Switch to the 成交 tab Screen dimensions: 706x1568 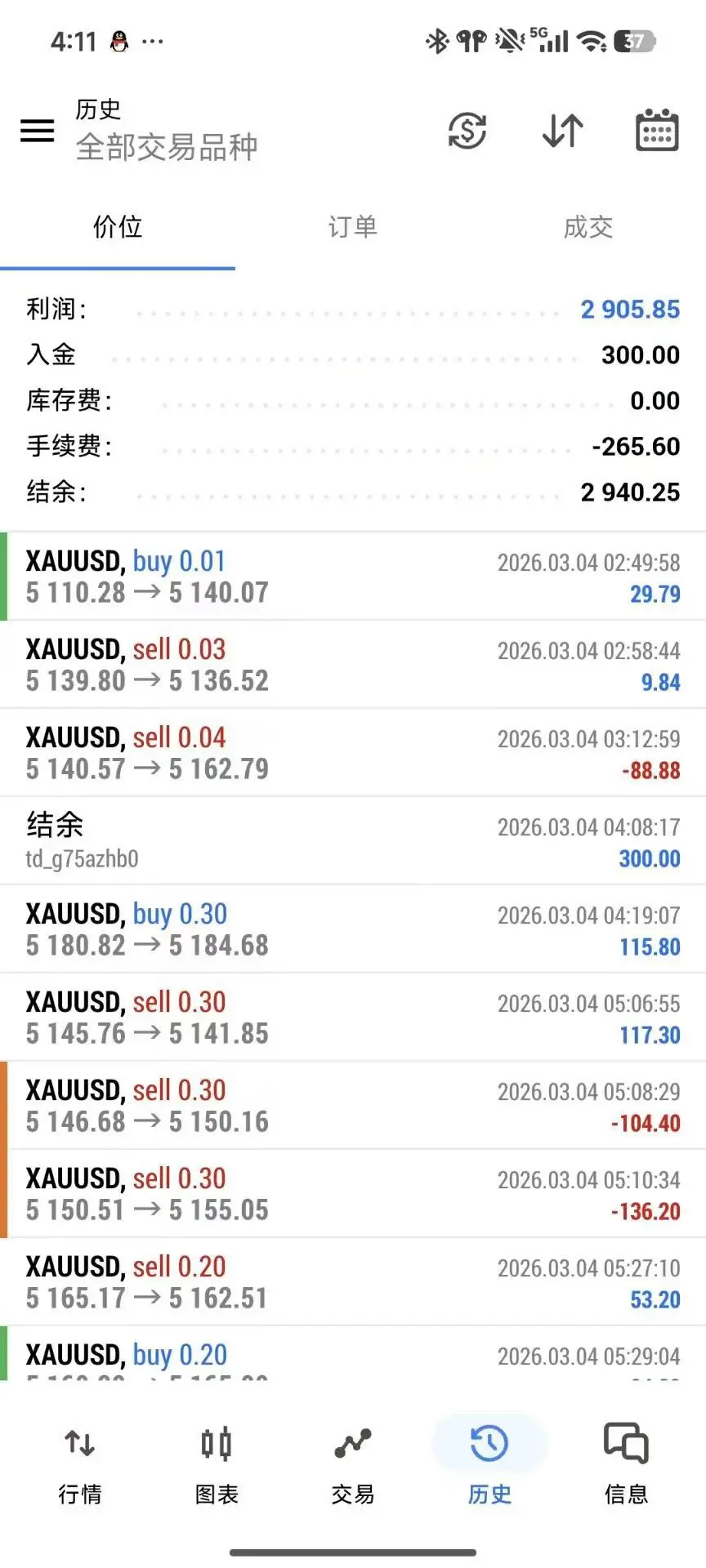[588, 227]
